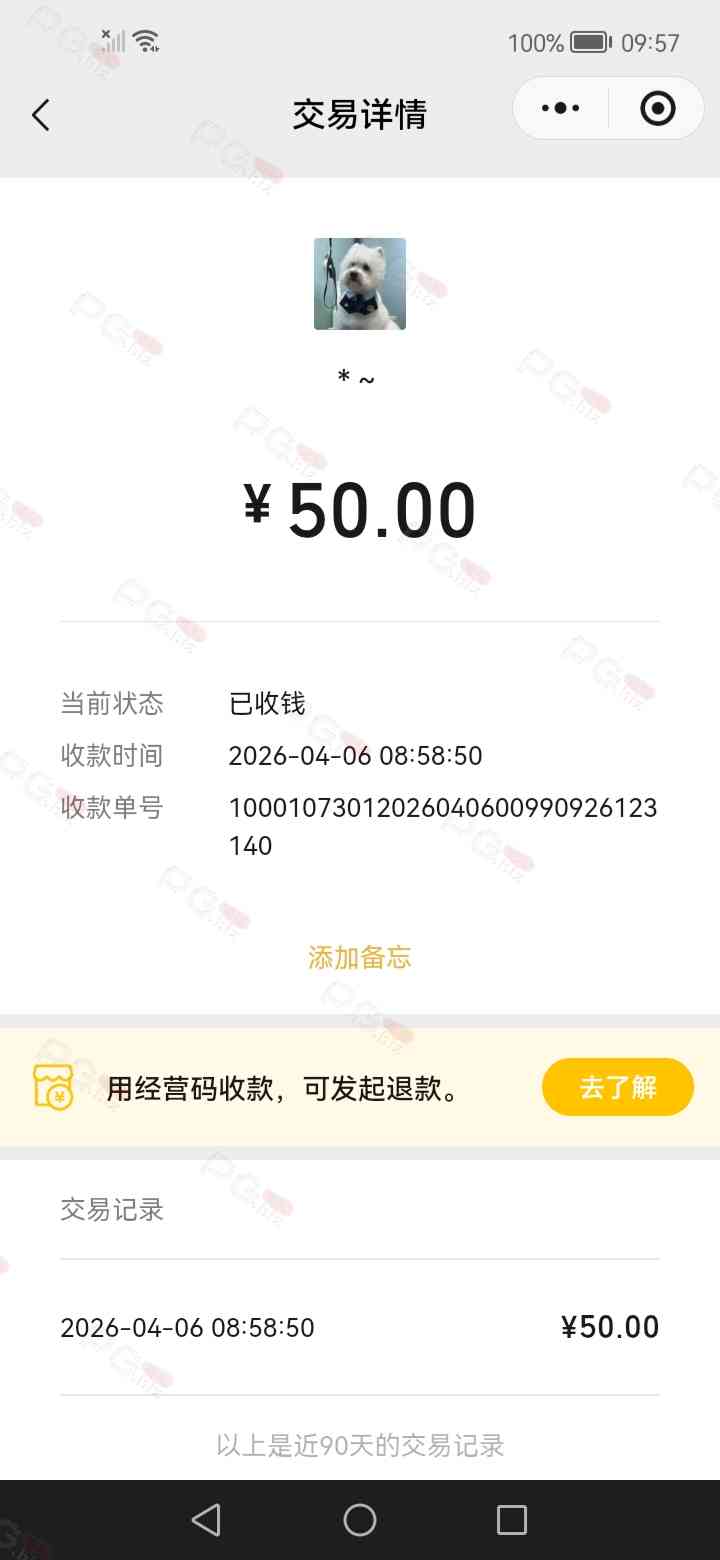Open the system recent apps view
The width and height of the screenshot is (720, 1560).
[x=511, y=1520]
